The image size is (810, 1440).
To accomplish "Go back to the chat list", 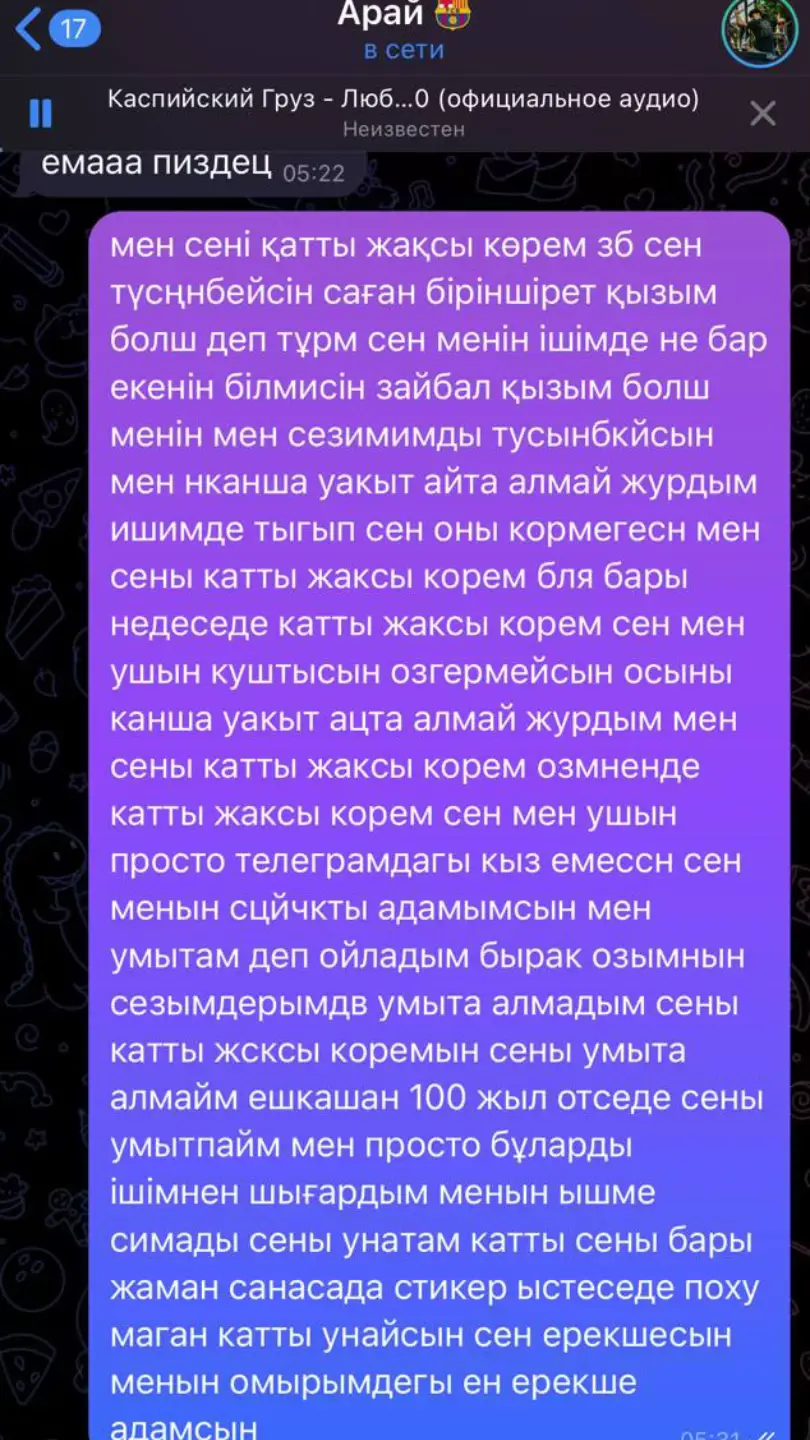I will 57,29.
